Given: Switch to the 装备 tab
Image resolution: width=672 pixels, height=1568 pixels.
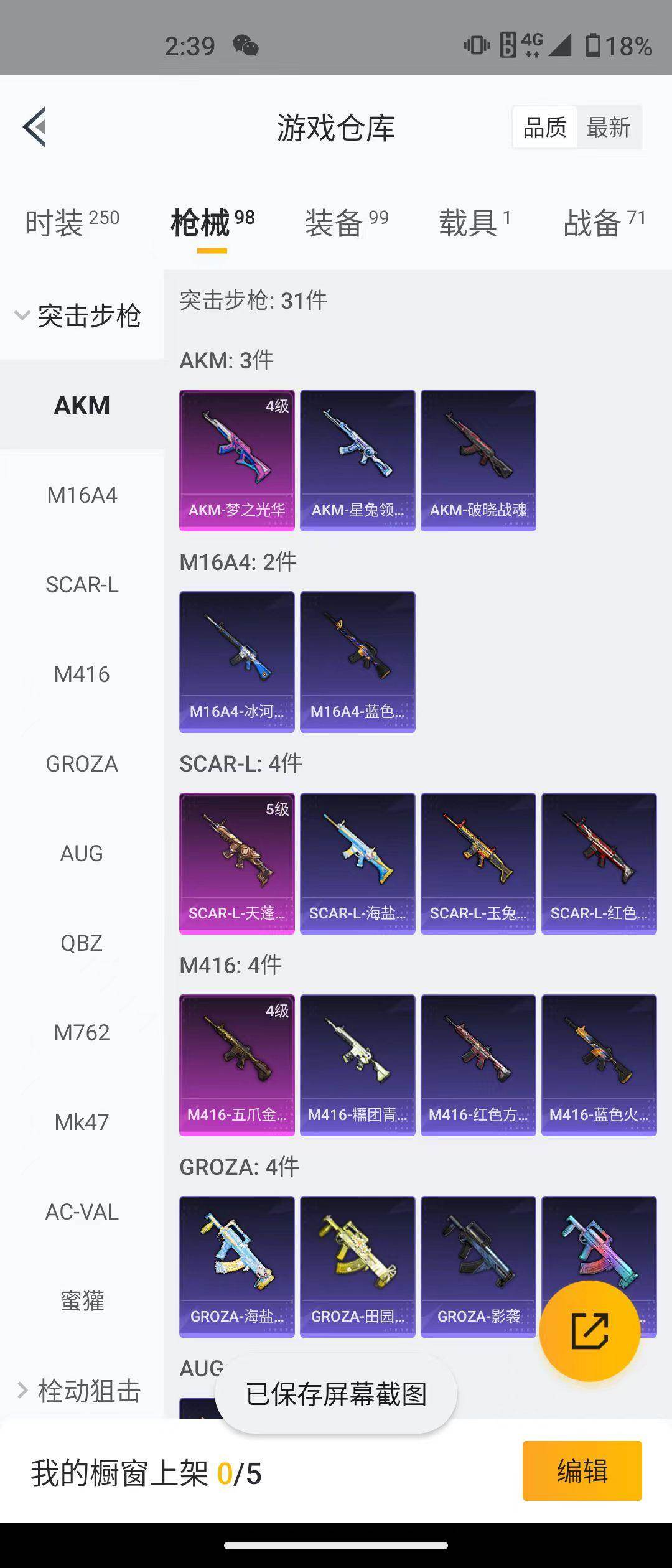Looking at the screenshot, I should (x=346, y=223).
